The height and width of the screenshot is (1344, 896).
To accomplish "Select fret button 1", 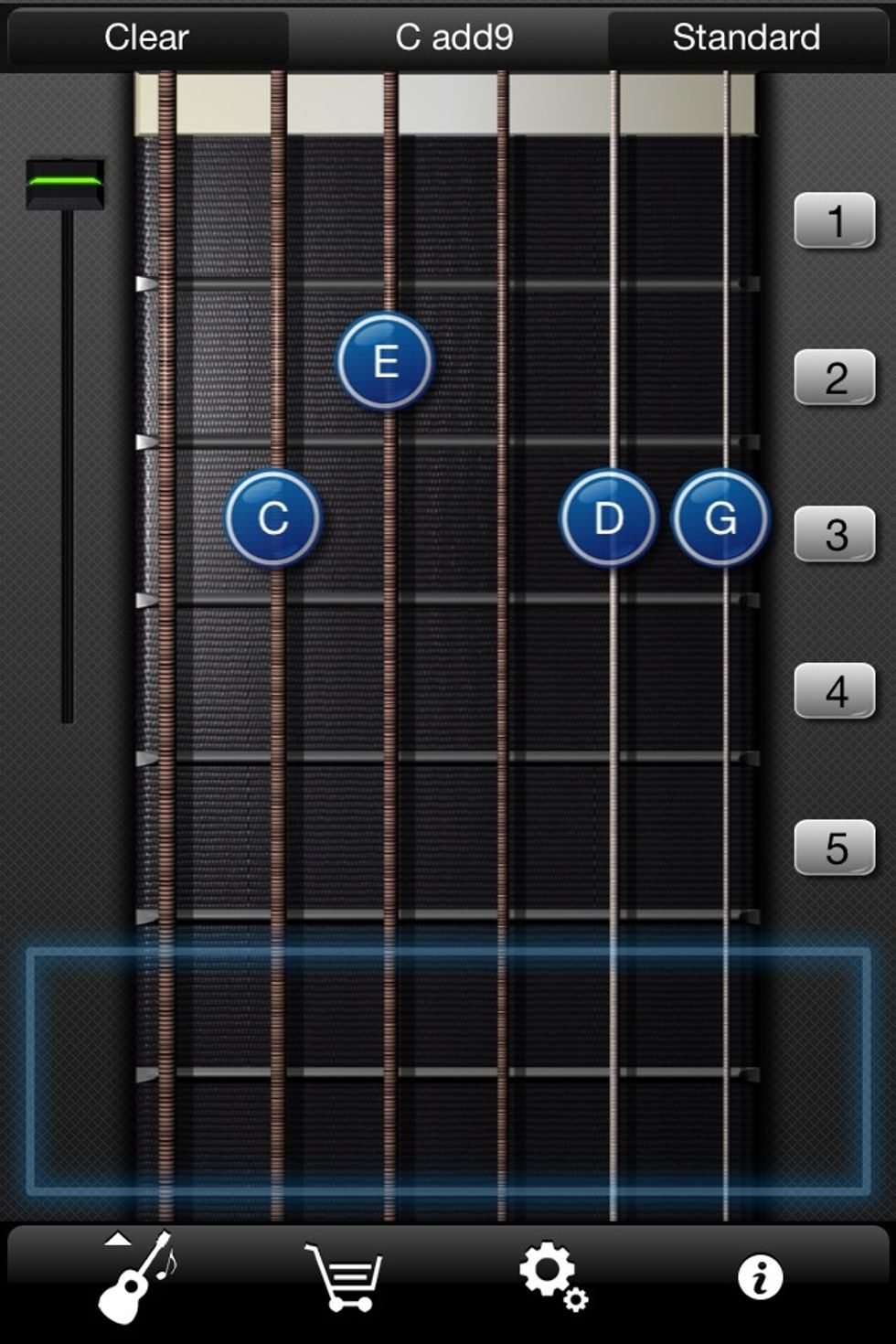I will (835, 220).
